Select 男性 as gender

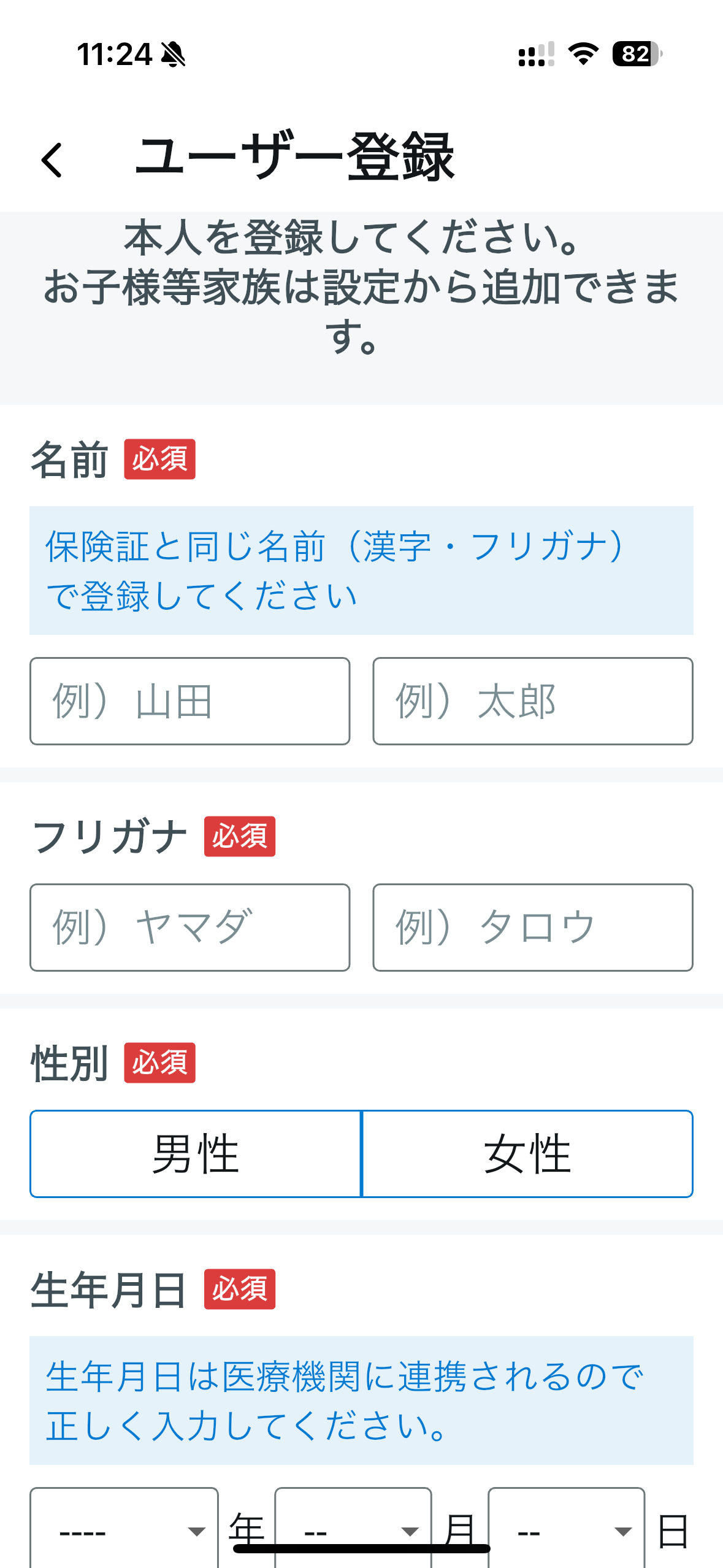click(196, 1153)
